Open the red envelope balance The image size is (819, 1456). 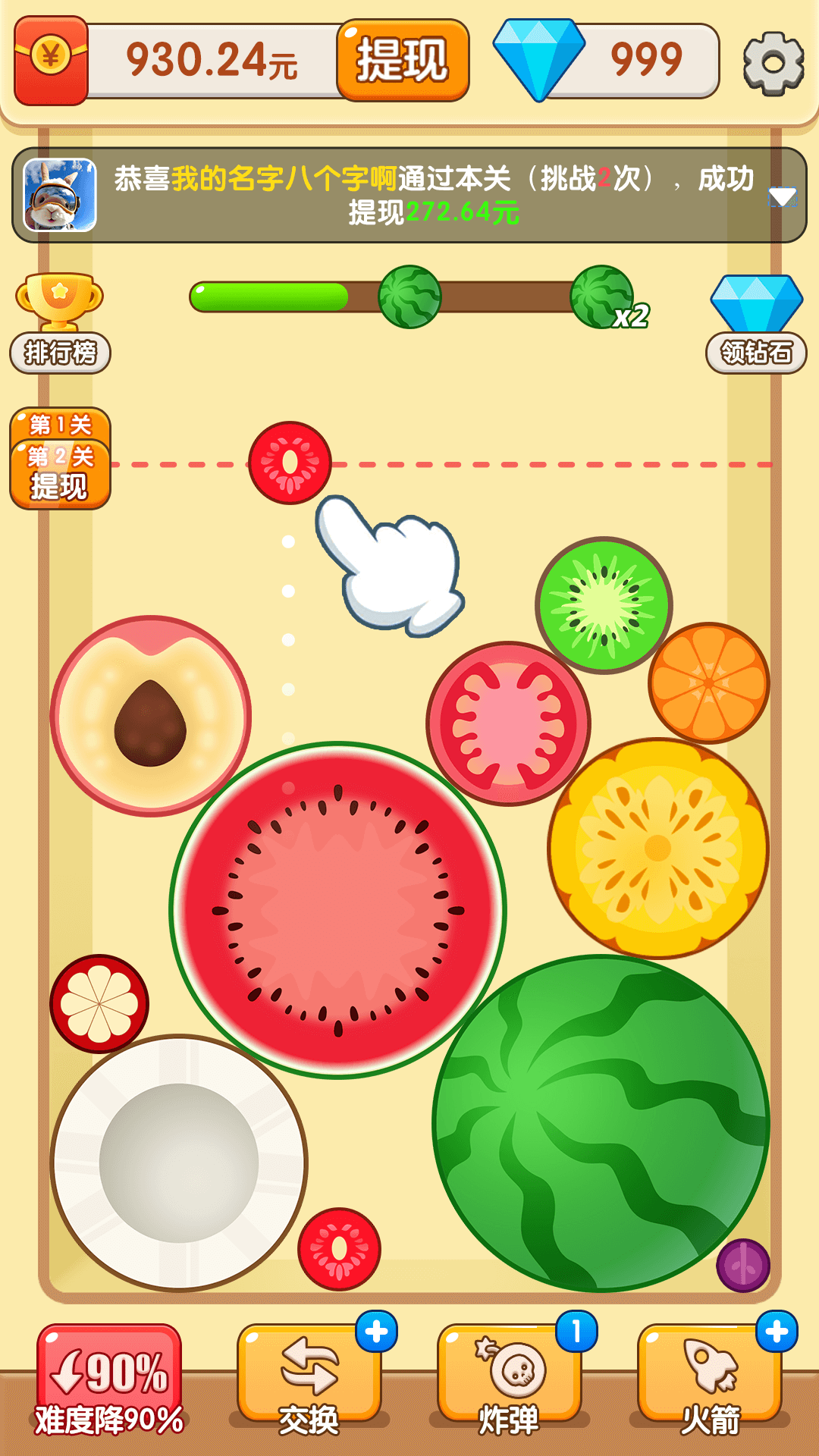[51, 61]
